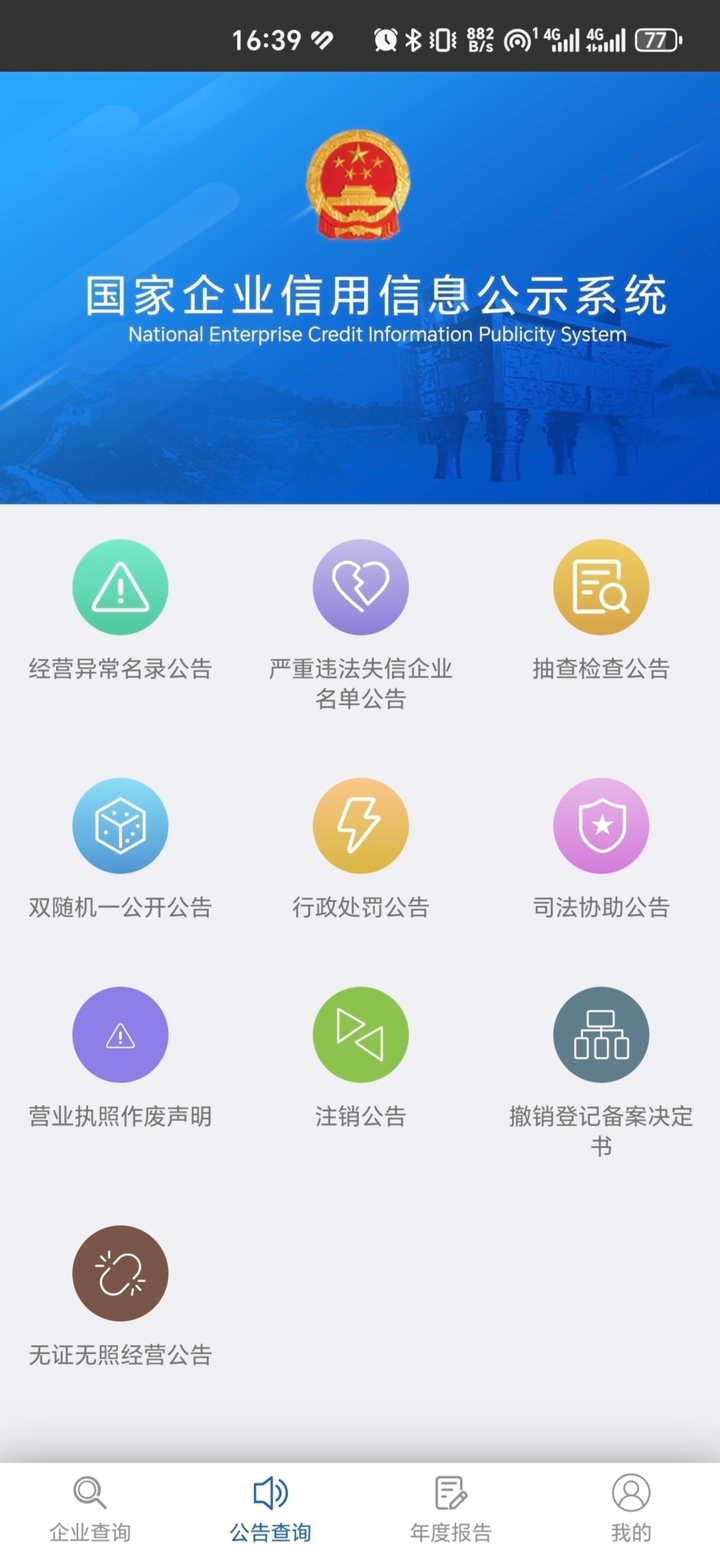This screenshot has height=1558, width=720.
Task: Tap the 经营异常名录公告 text label
Action: tap(120, 668)
